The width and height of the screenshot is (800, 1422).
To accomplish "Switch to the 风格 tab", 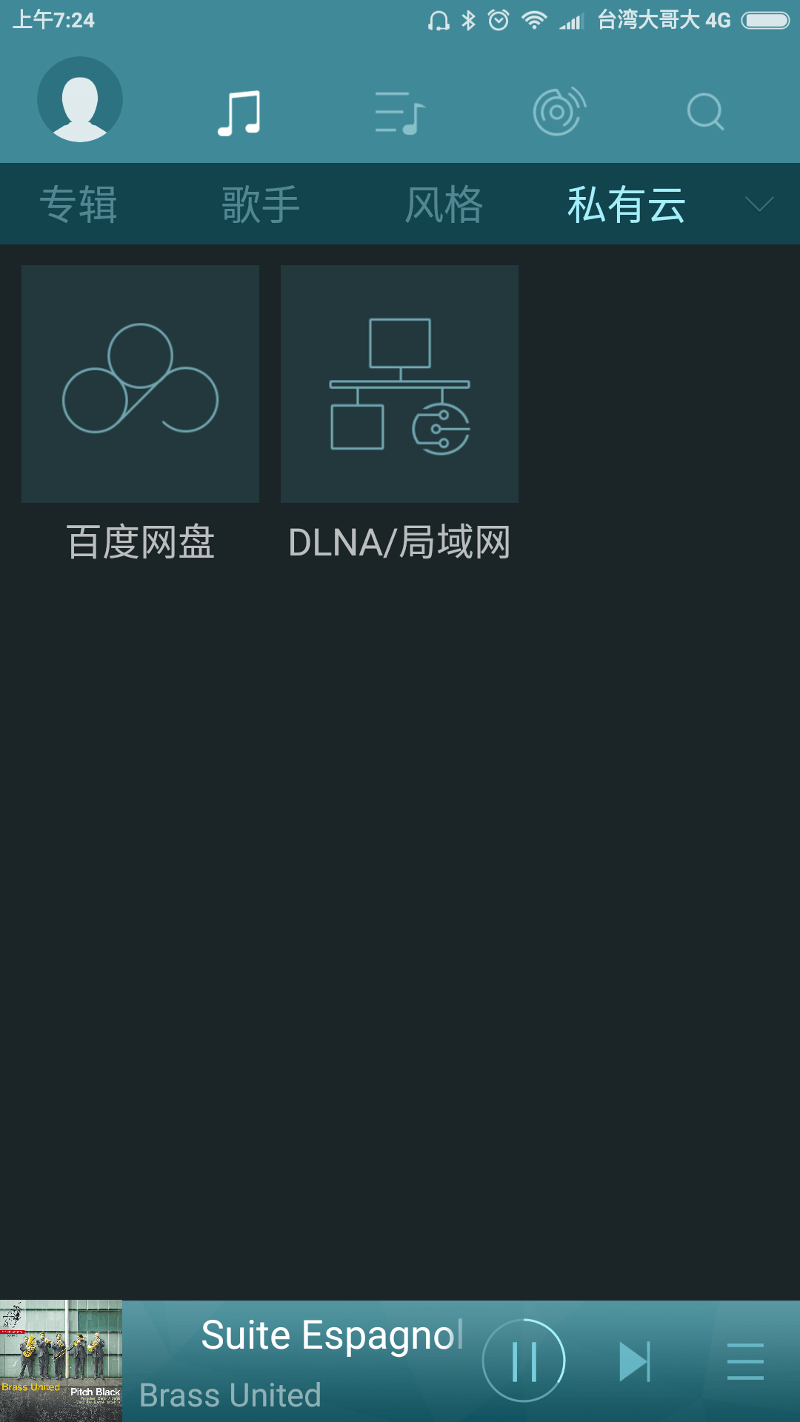I will point(444,205).
